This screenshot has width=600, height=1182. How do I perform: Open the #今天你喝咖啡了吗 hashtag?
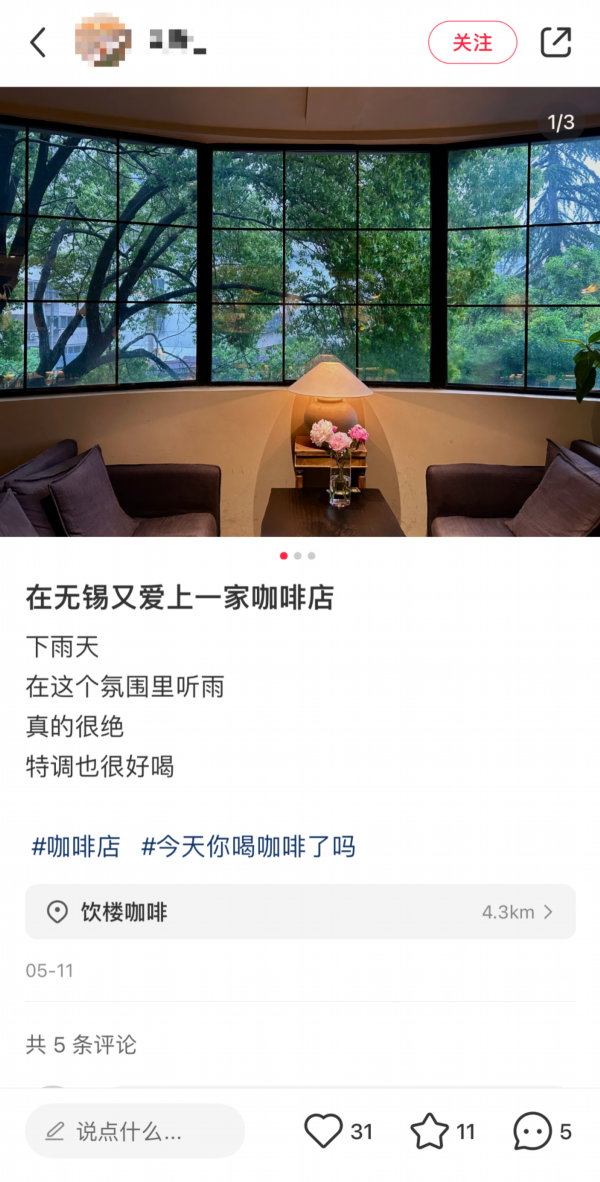[x=248, y=847]
